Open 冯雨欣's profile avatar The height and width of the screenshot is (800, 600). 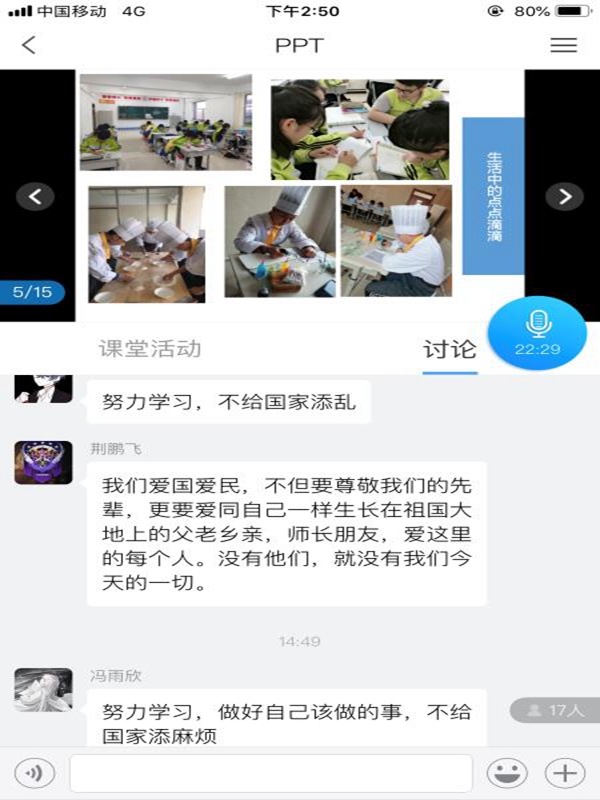(43, 690)
